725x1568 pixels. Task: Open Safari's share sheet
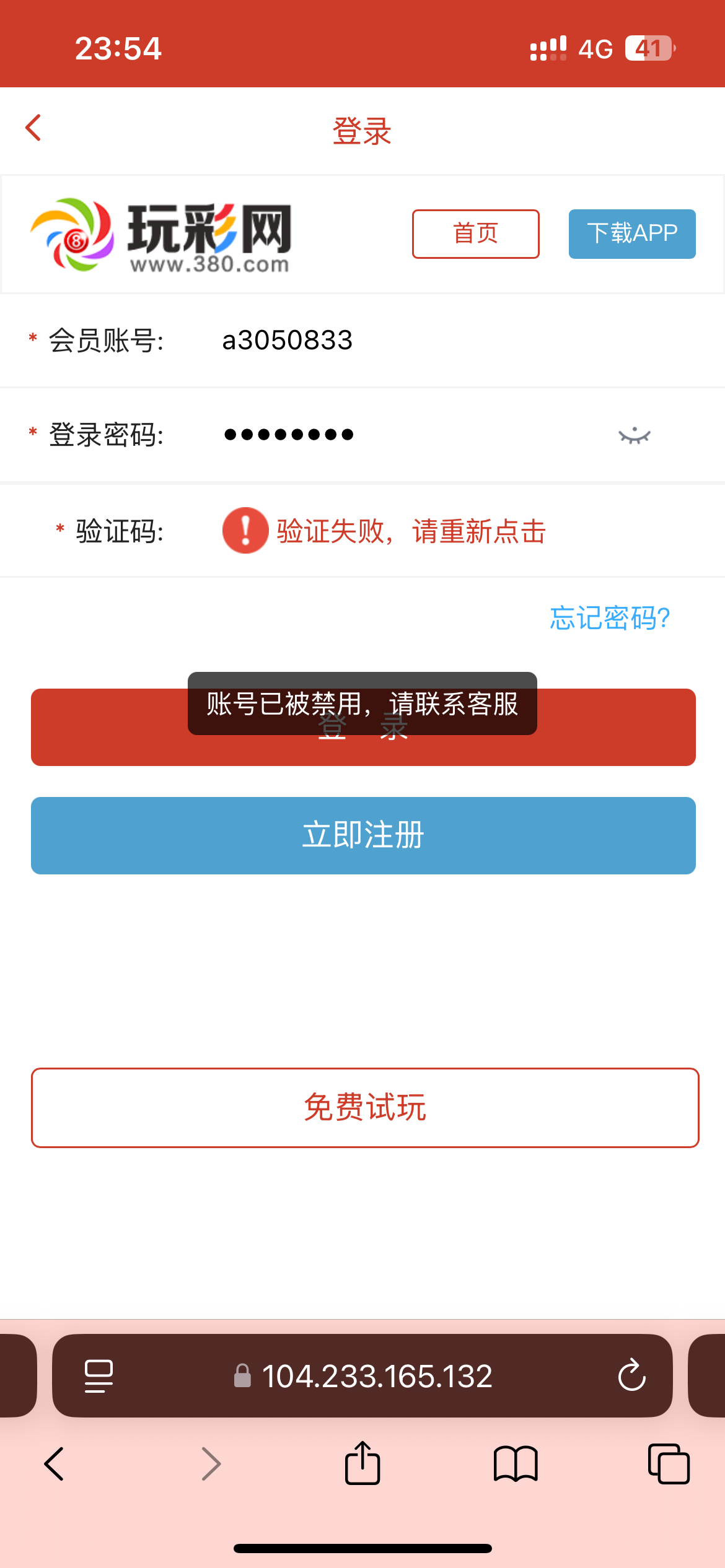(362, 1464)
